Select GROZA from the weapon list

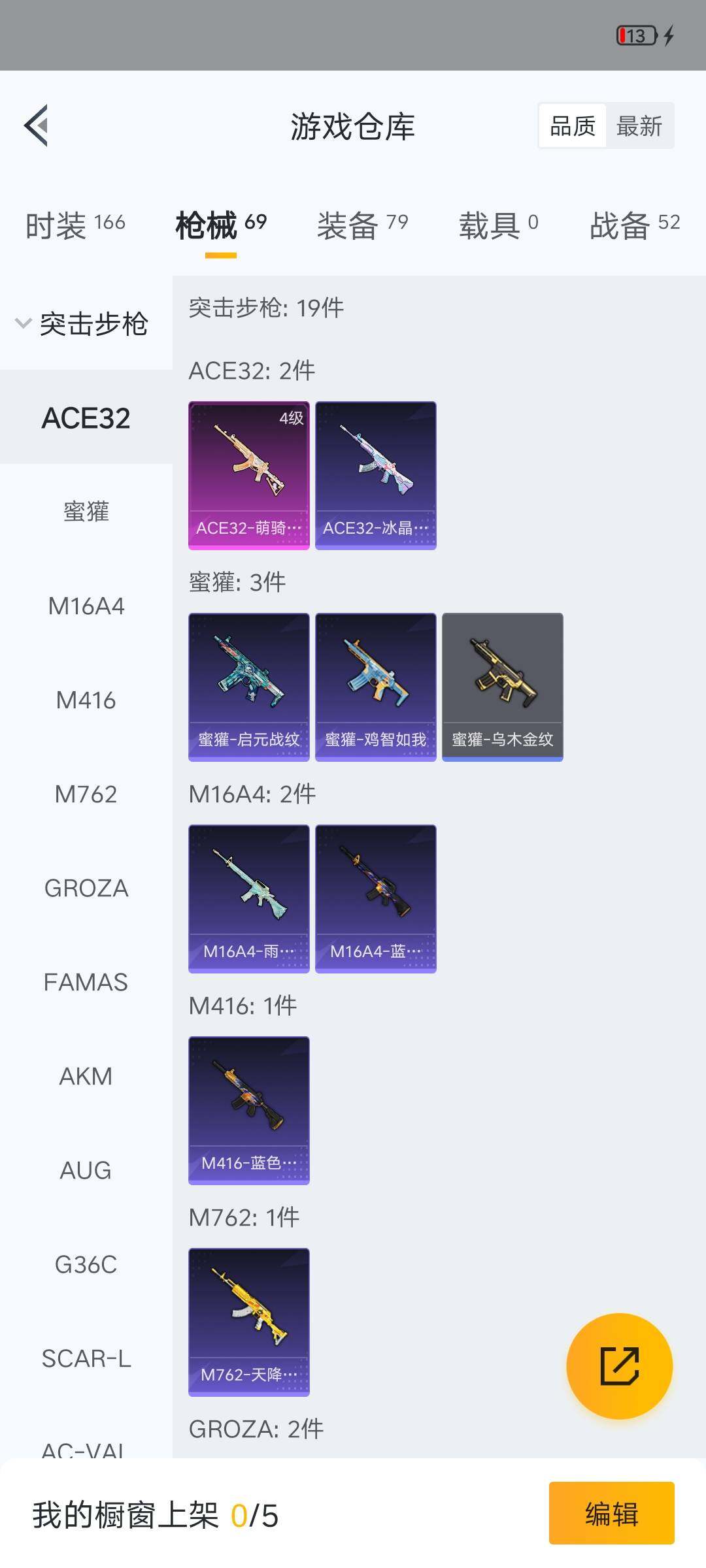click(86, 889)
